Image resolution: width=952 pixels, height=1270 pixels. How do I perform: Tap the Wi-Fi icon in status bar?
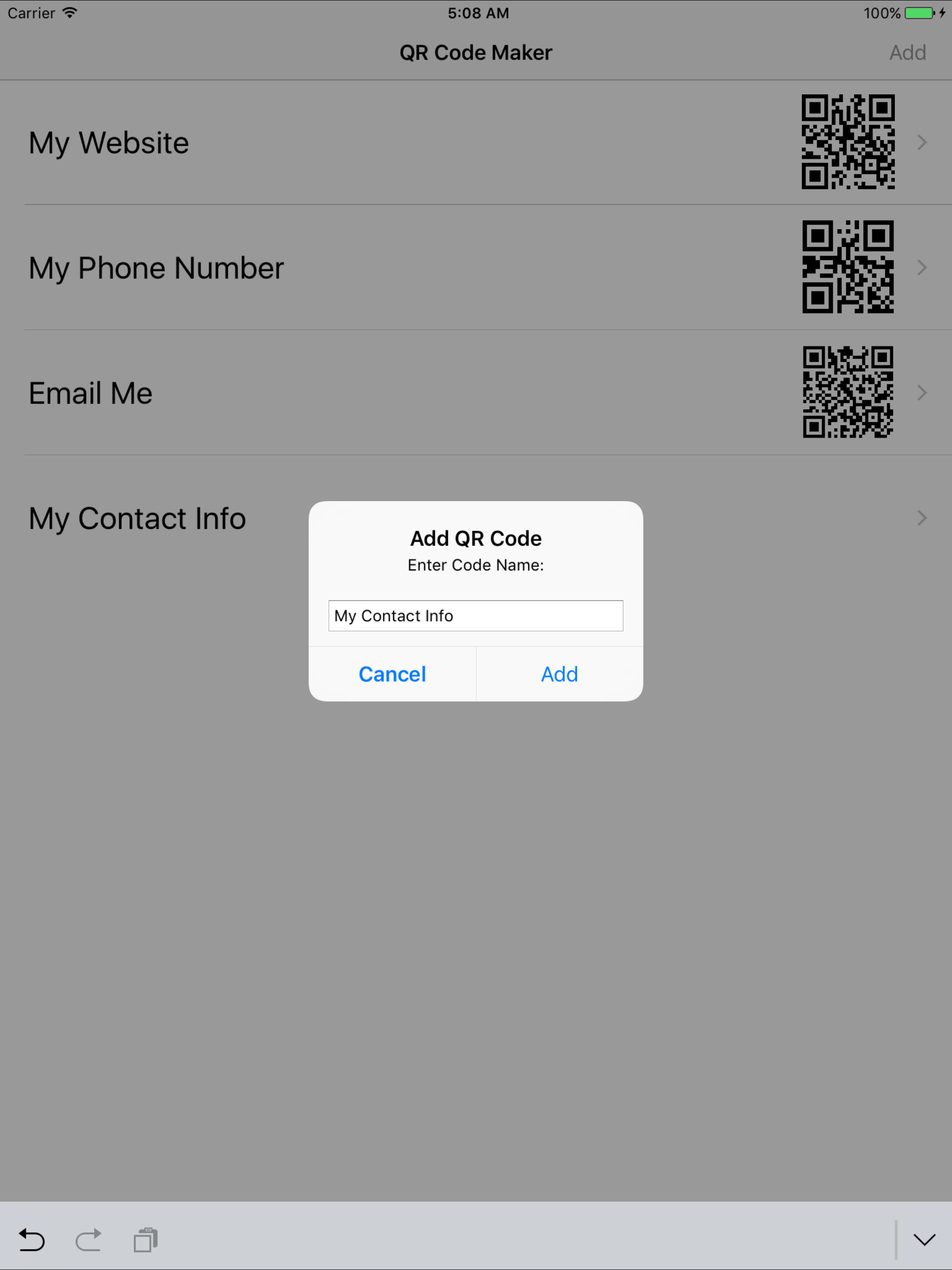[70, 13]
